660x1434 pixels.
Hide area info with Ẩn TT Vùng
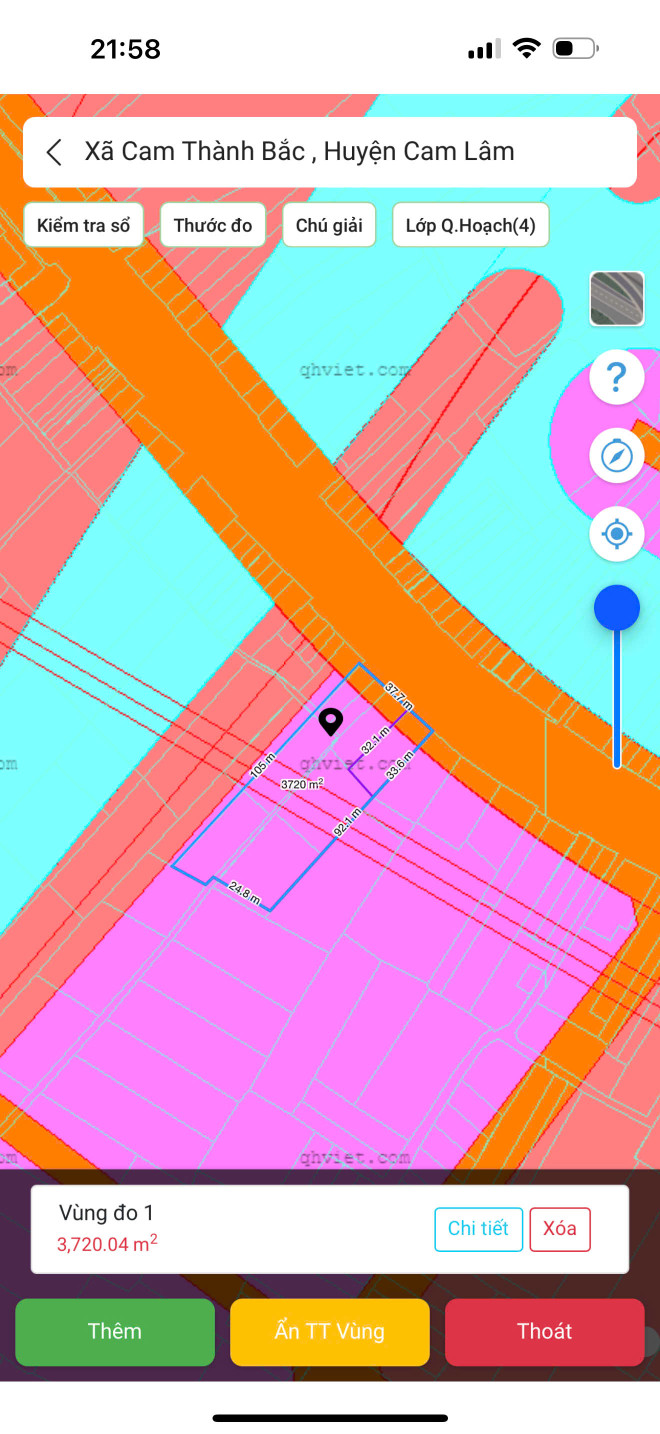330,1332
